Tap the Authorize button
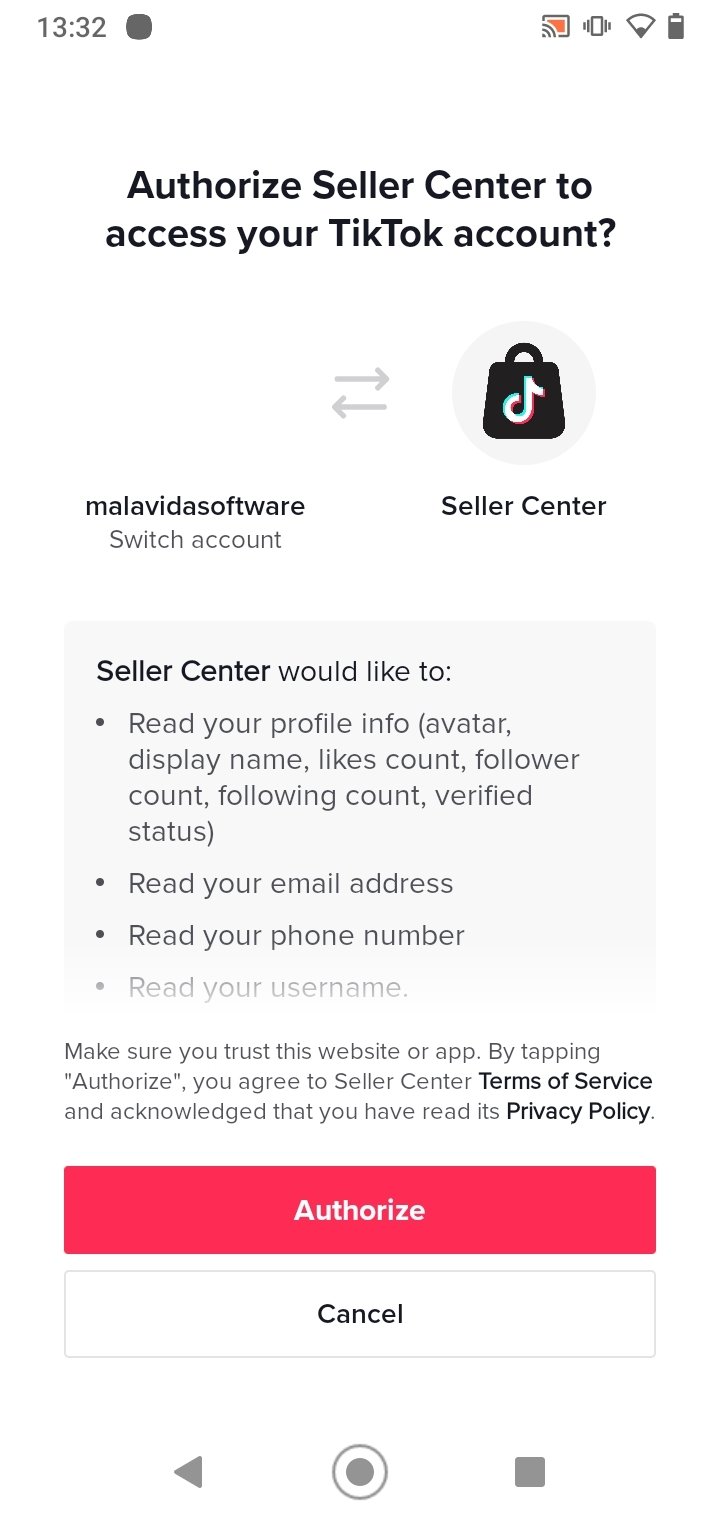This screenshot has width=720, height=1520. (360, 1210)
